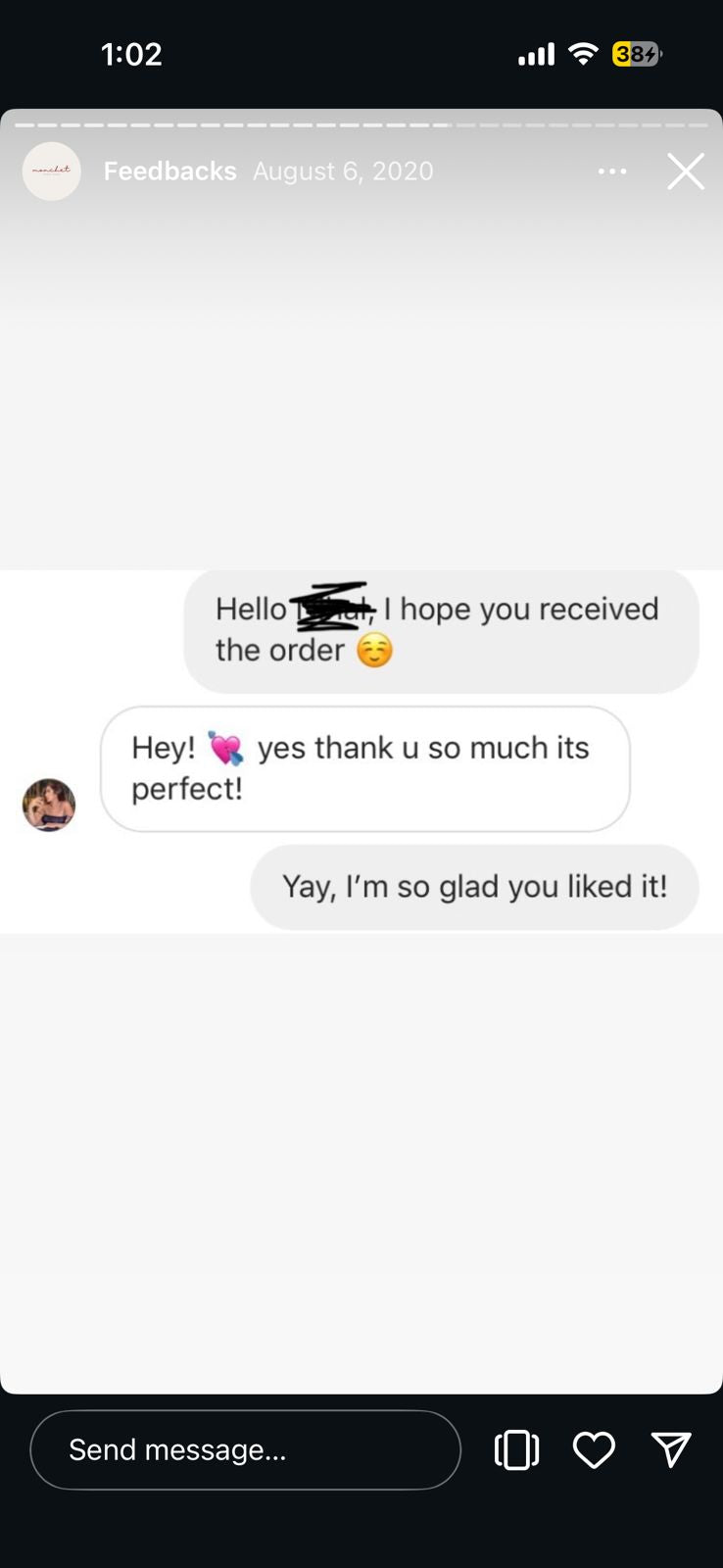The height and width of the screenshot is (1568, 723).
Task: Open the Feedbacks profile picture
Action: 51,171
